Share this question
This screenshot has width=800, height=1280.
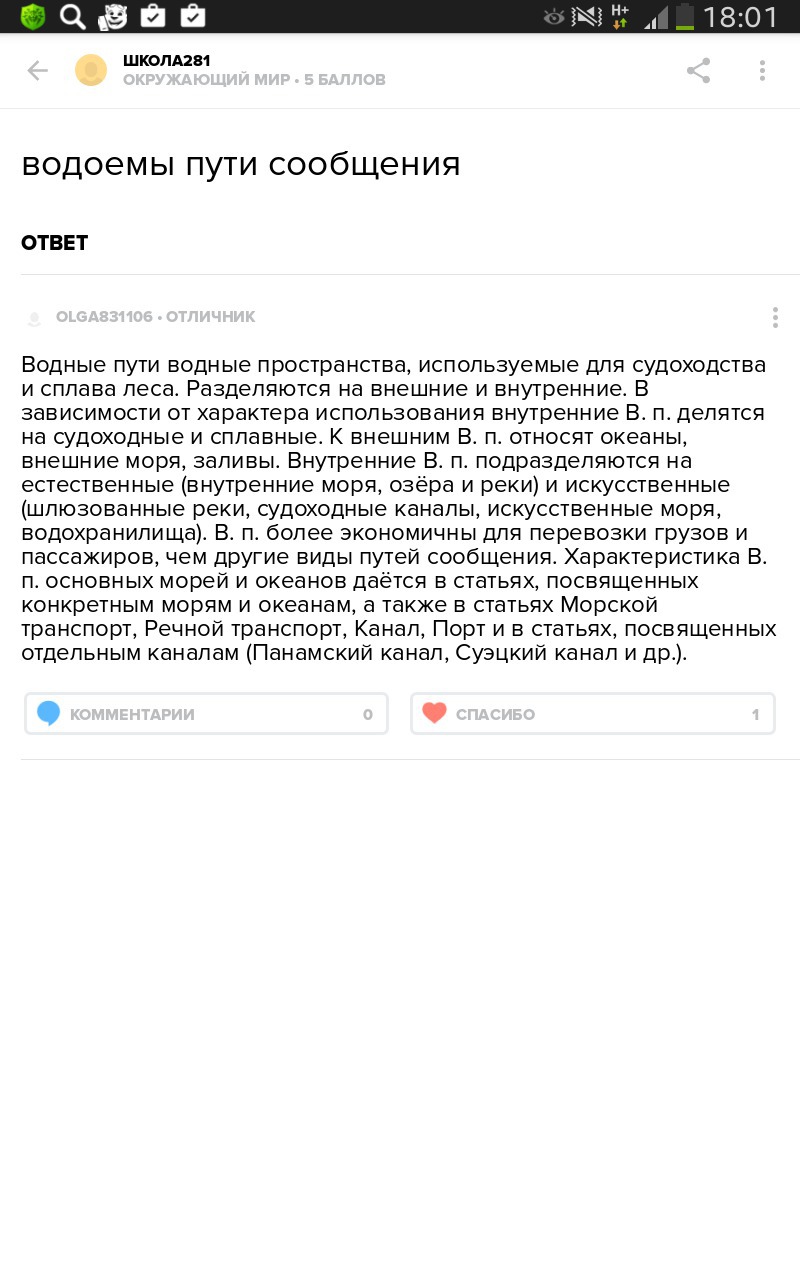(698, 70)
